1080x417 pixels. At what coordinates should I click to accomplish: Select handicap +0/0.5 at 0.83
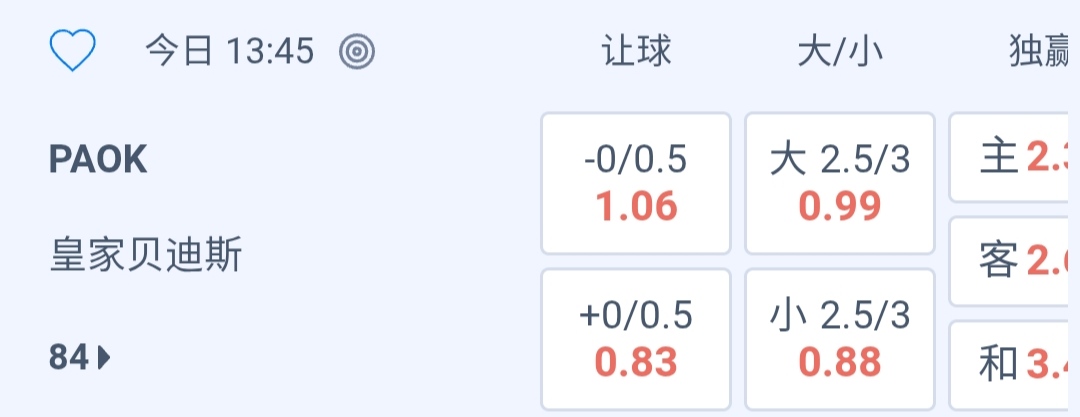(636, 338)
